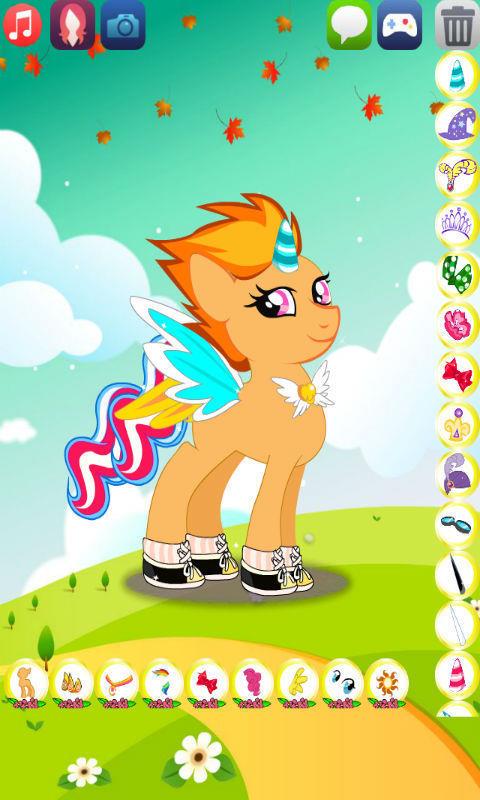The image size is (480, 800).
Task: Take a photo with the camera icon
Action: [123, 24]
